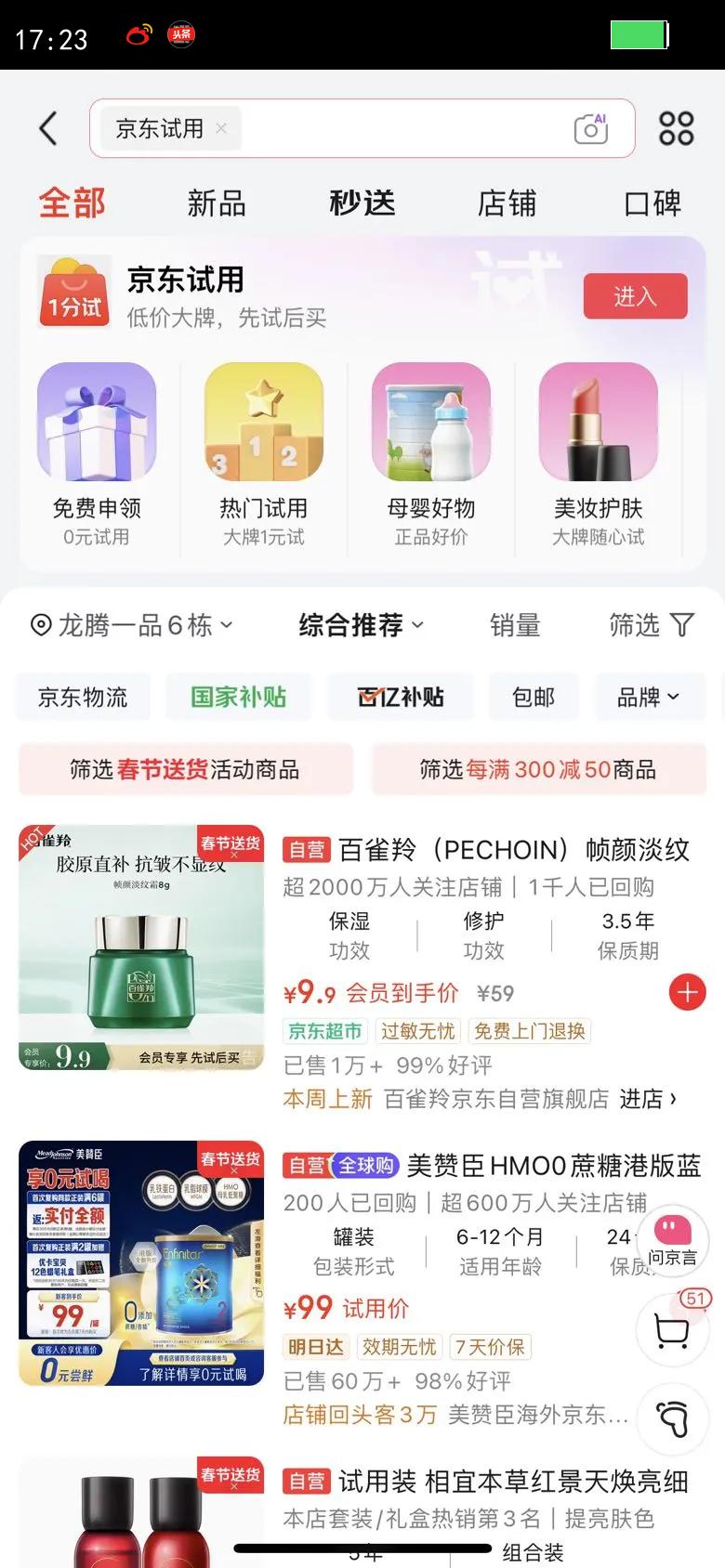Go back using the top-left arrow
Screen dimensions: 725x1568
click(48, 128)
